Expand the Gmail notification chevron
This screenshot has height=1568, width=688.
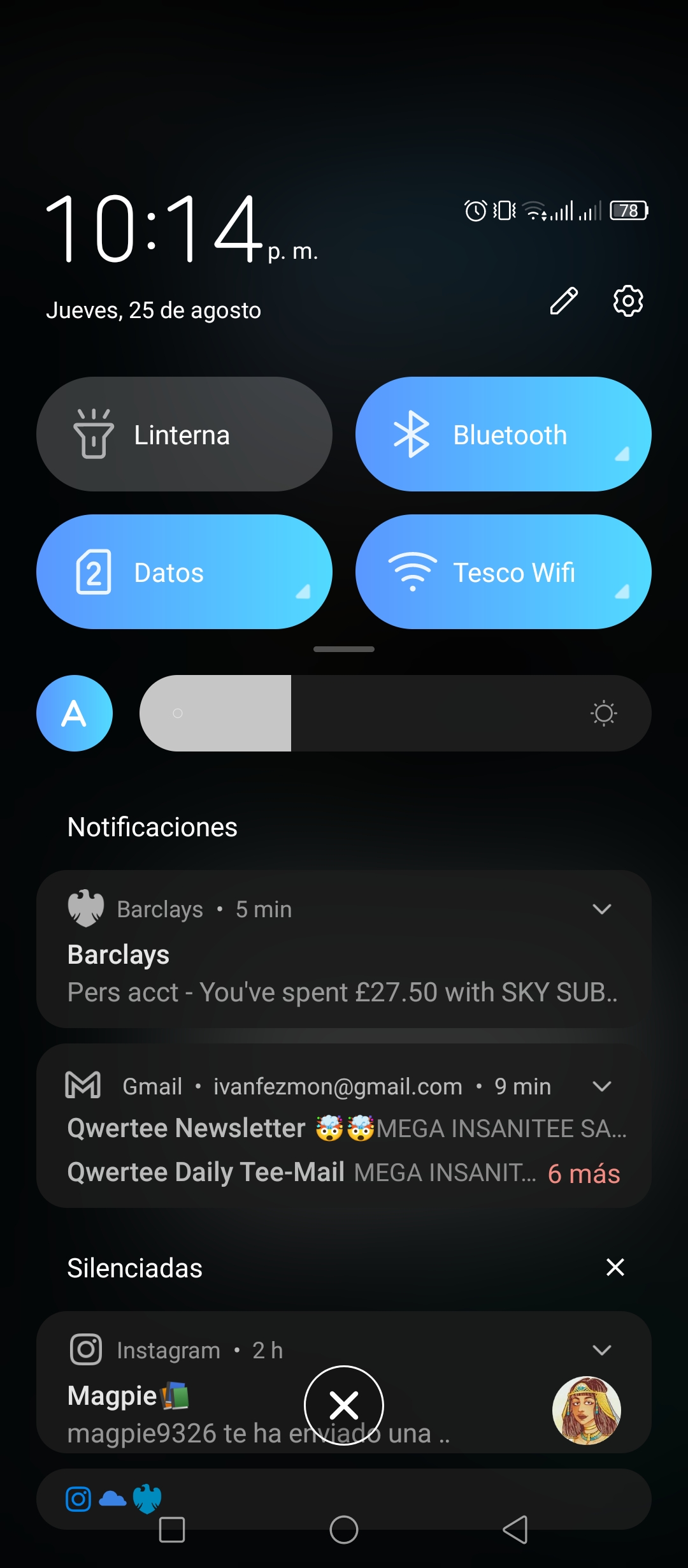[x=602, y=1086]
